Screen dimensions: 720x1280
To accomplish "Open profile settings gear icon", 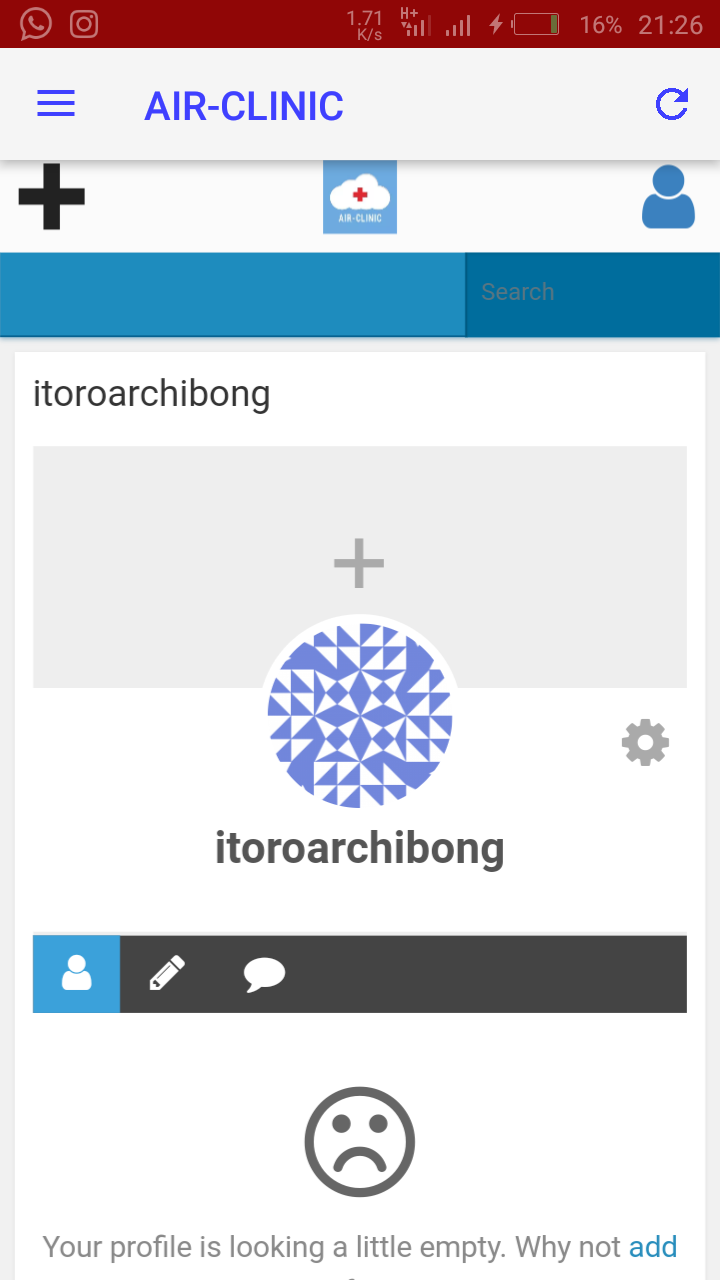I will pyautogui.click(x=645, y=743).
